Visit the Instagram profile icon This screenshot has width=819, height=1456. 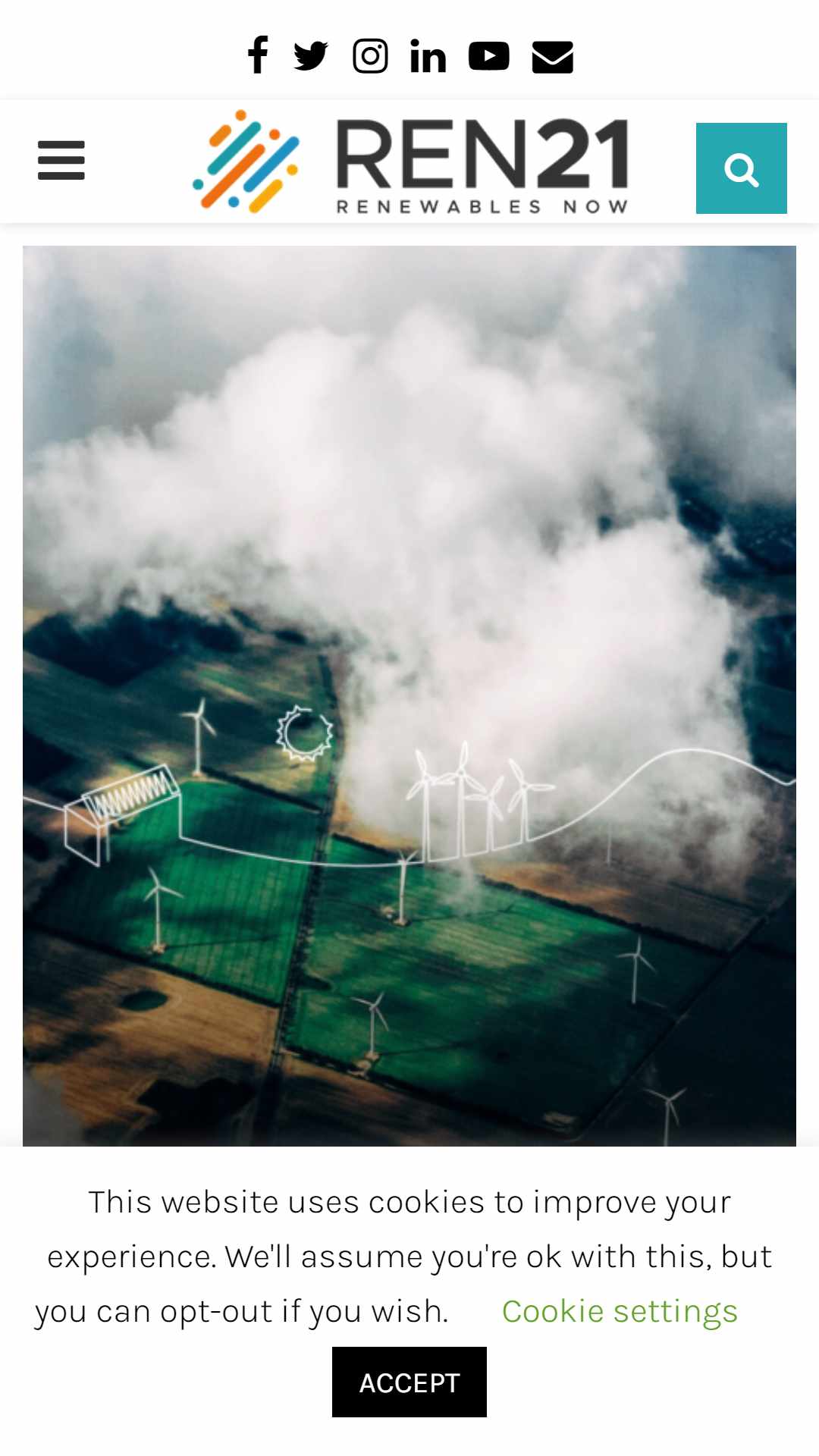370,56
